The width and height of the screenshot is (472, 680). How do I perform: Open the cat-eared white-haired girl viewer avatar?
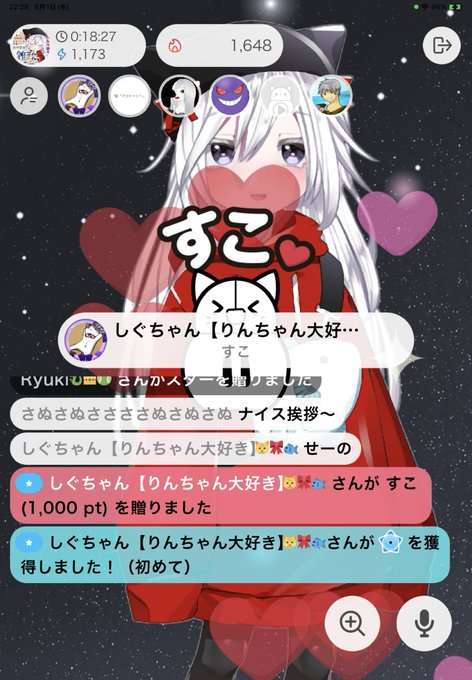pos(179,96)
